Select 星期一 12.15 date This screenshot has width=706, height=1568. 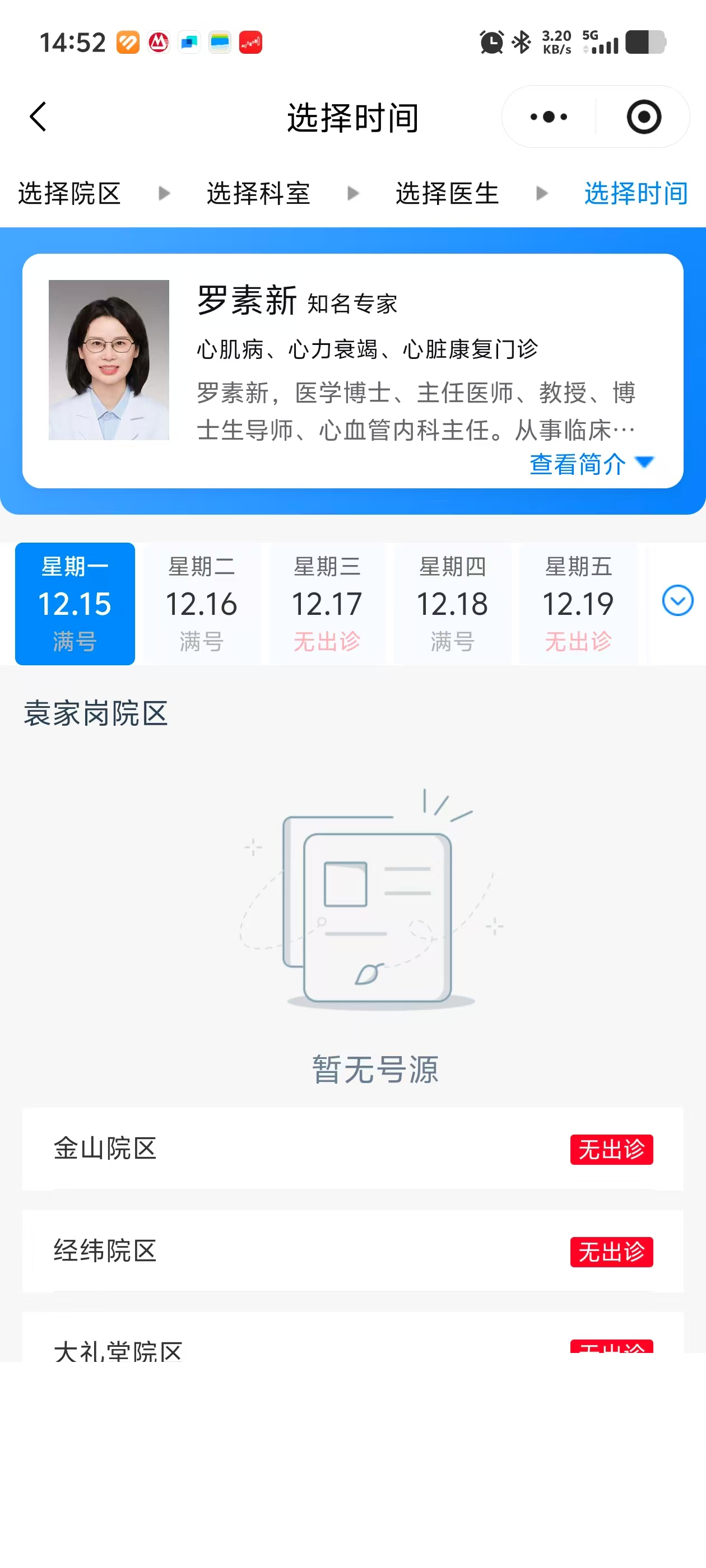click(75, 603)
